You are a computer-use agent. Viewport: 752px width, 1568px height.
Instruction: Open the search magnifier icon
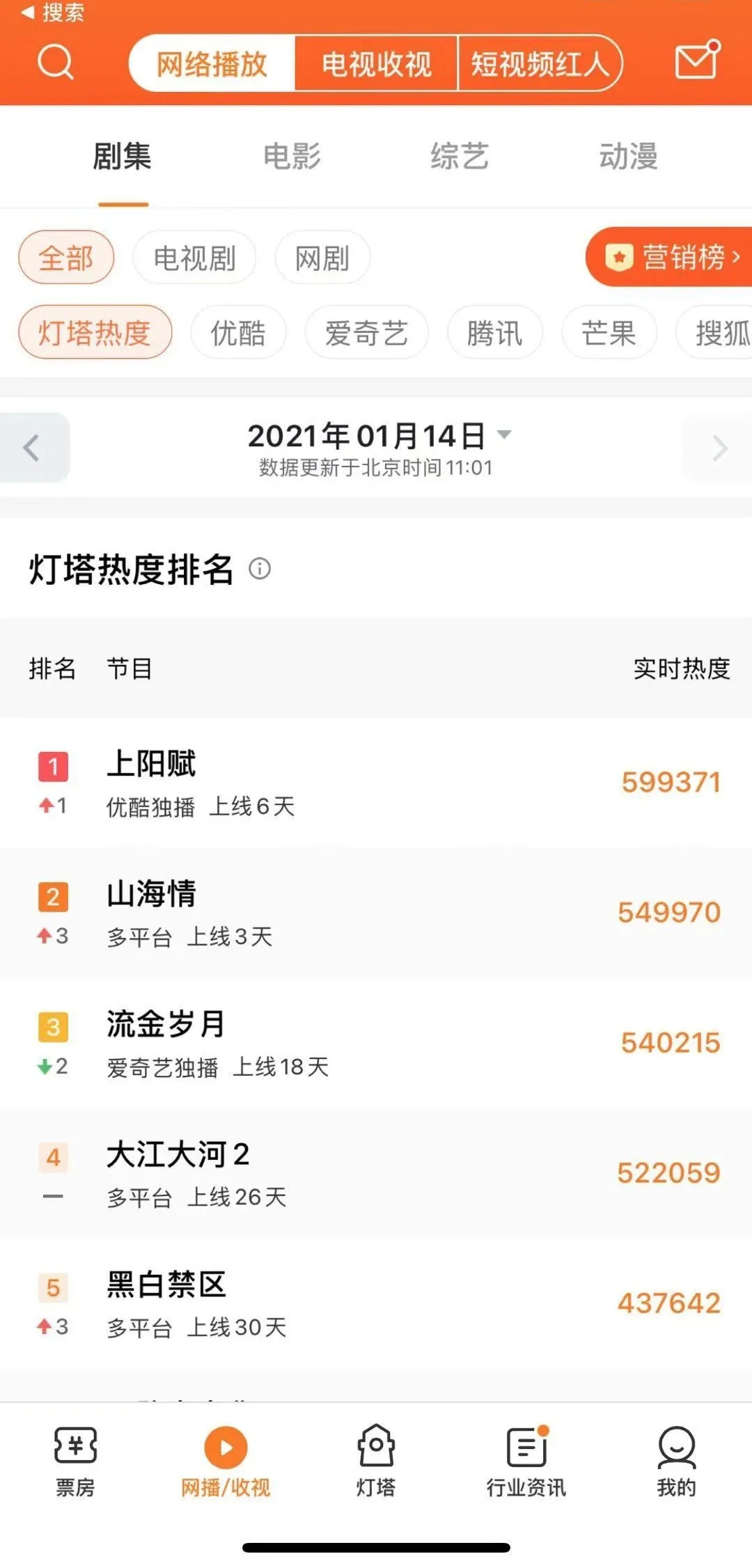point(55,63)
